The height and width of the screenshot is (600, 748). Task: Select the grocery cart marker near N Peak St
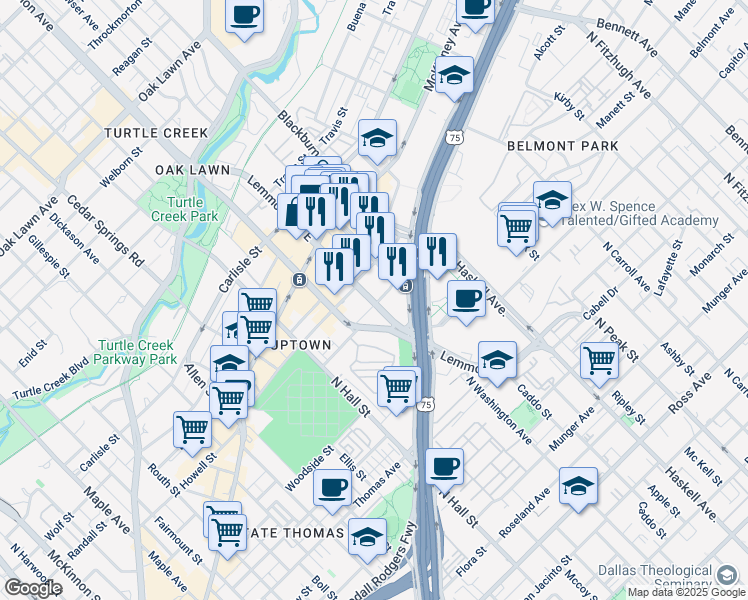pyautogui.click(x=600, y=365)
